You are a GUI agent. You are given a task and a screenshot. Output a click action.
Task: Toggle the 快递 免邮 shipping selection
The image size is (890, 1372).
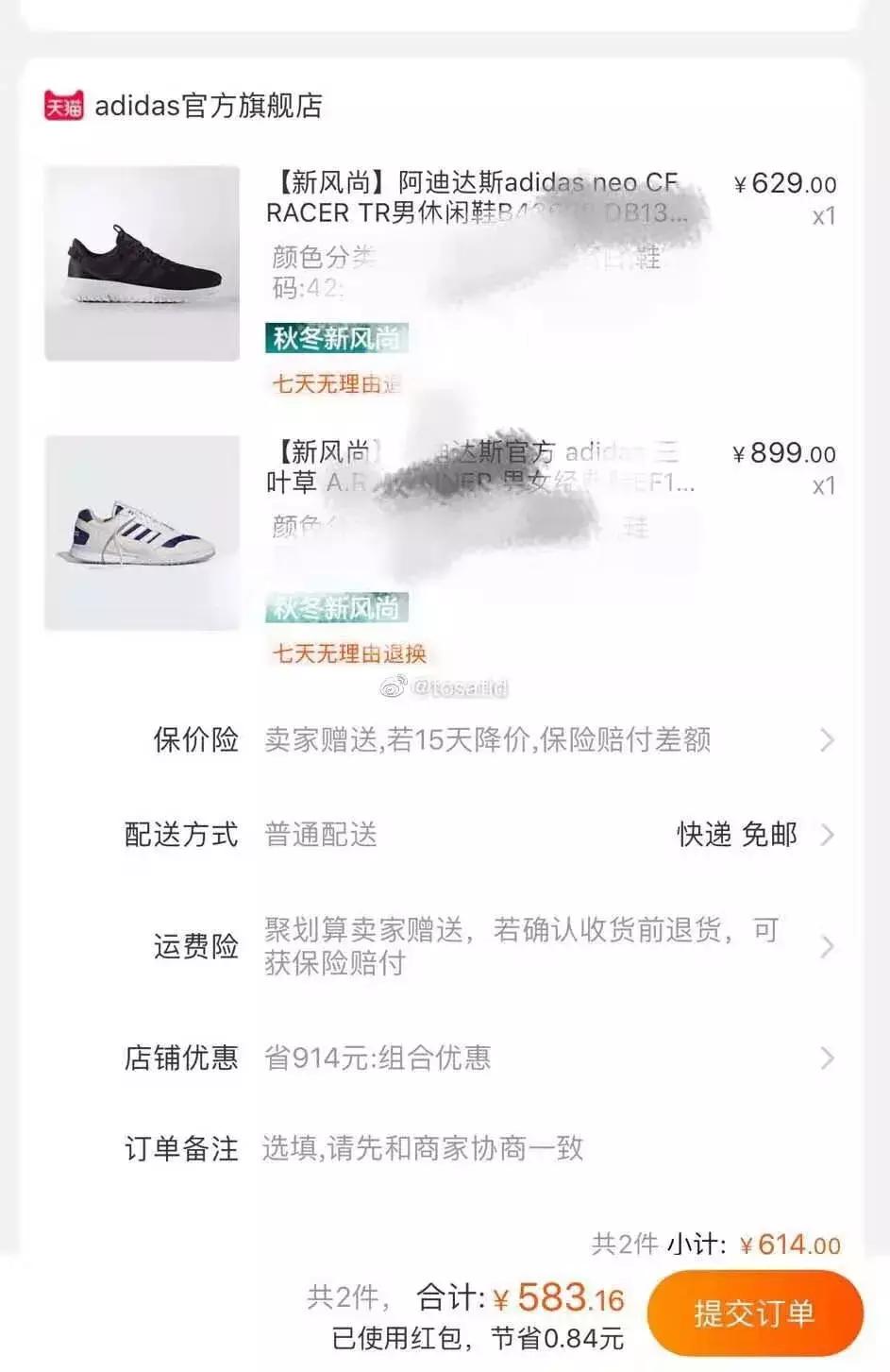click(x=735, y=835)
